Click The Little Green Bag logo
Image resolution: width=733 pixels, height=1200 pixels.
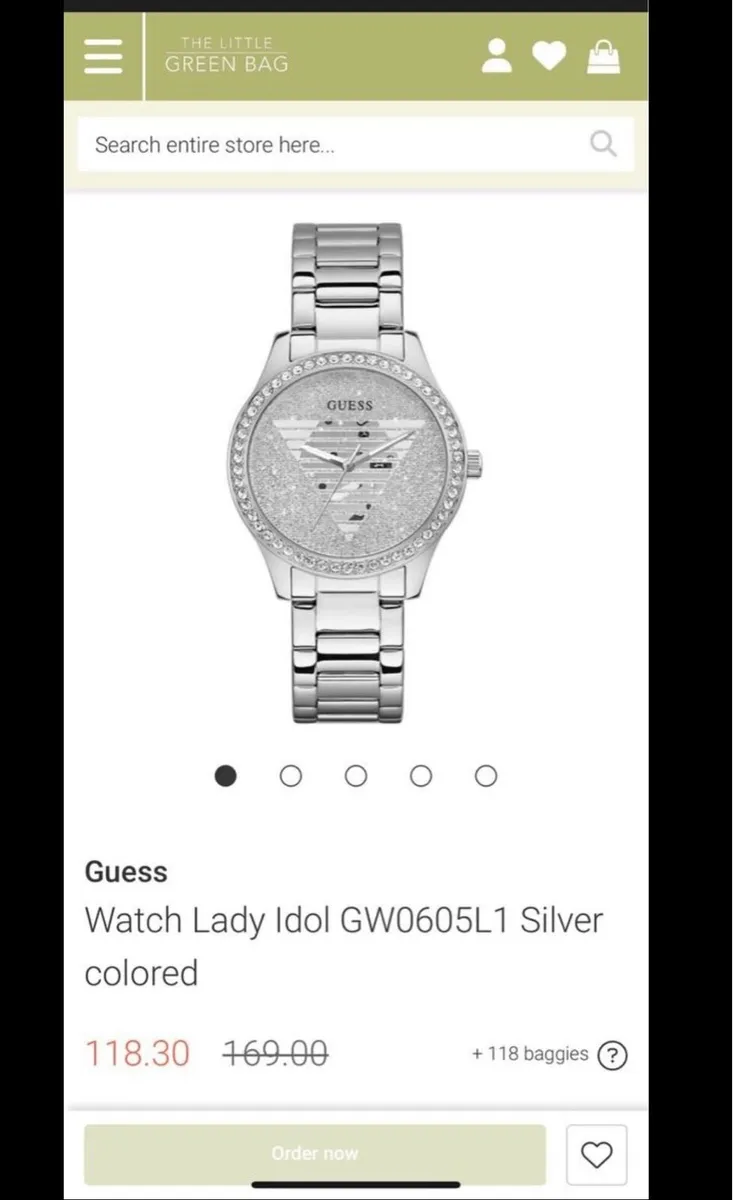pos(225,55)
